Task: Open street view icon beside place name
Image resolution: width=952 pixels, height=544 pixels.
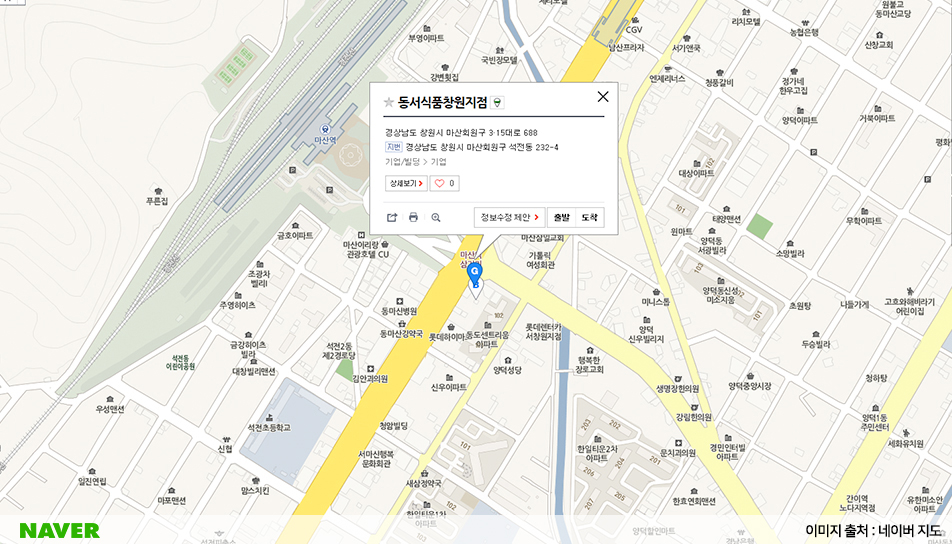Action: pyautogui.click(x=498, y=102)
